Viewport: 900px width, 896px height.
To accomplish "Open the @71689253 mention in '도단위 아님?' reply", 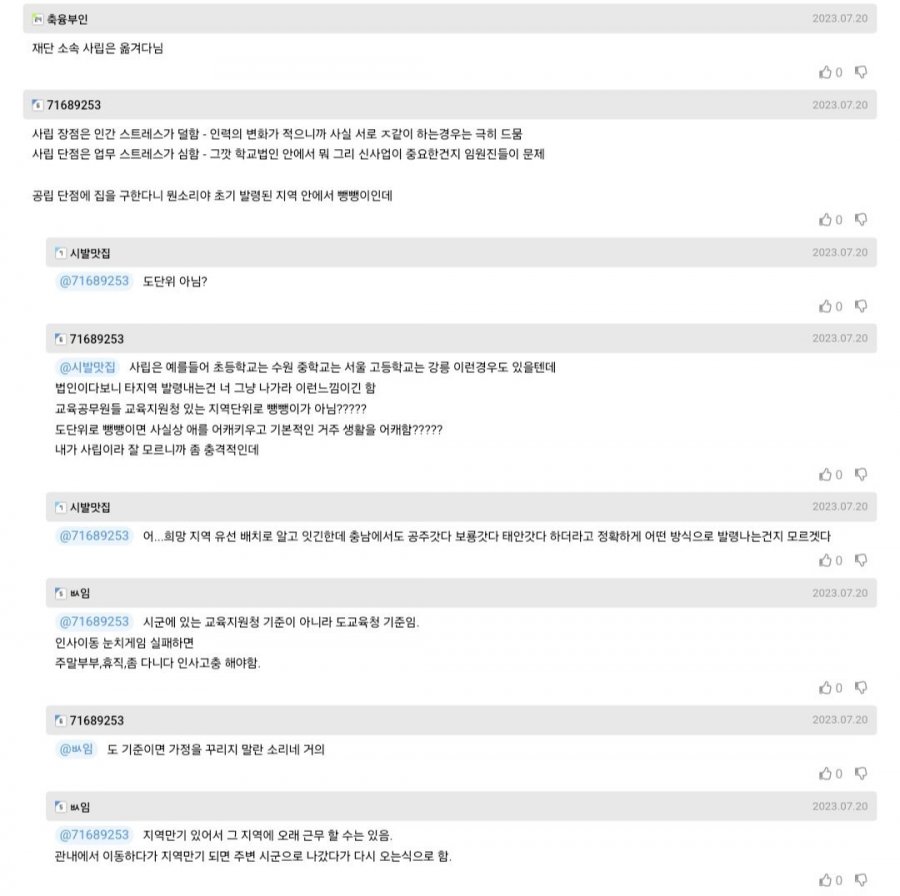I will tap(94, 281).
